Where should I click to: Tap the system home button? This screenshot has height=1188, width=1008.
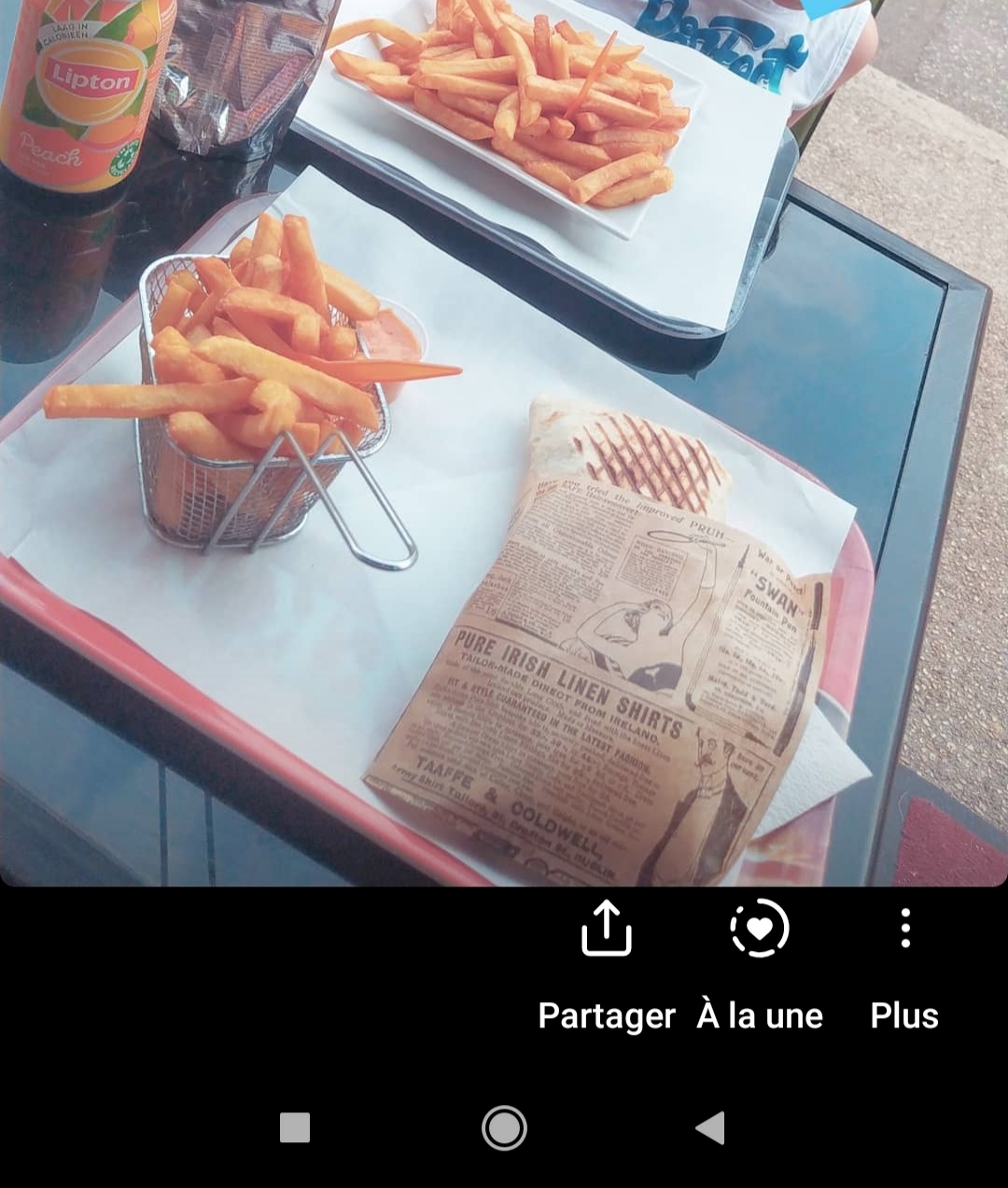(x=504, y=1127)
